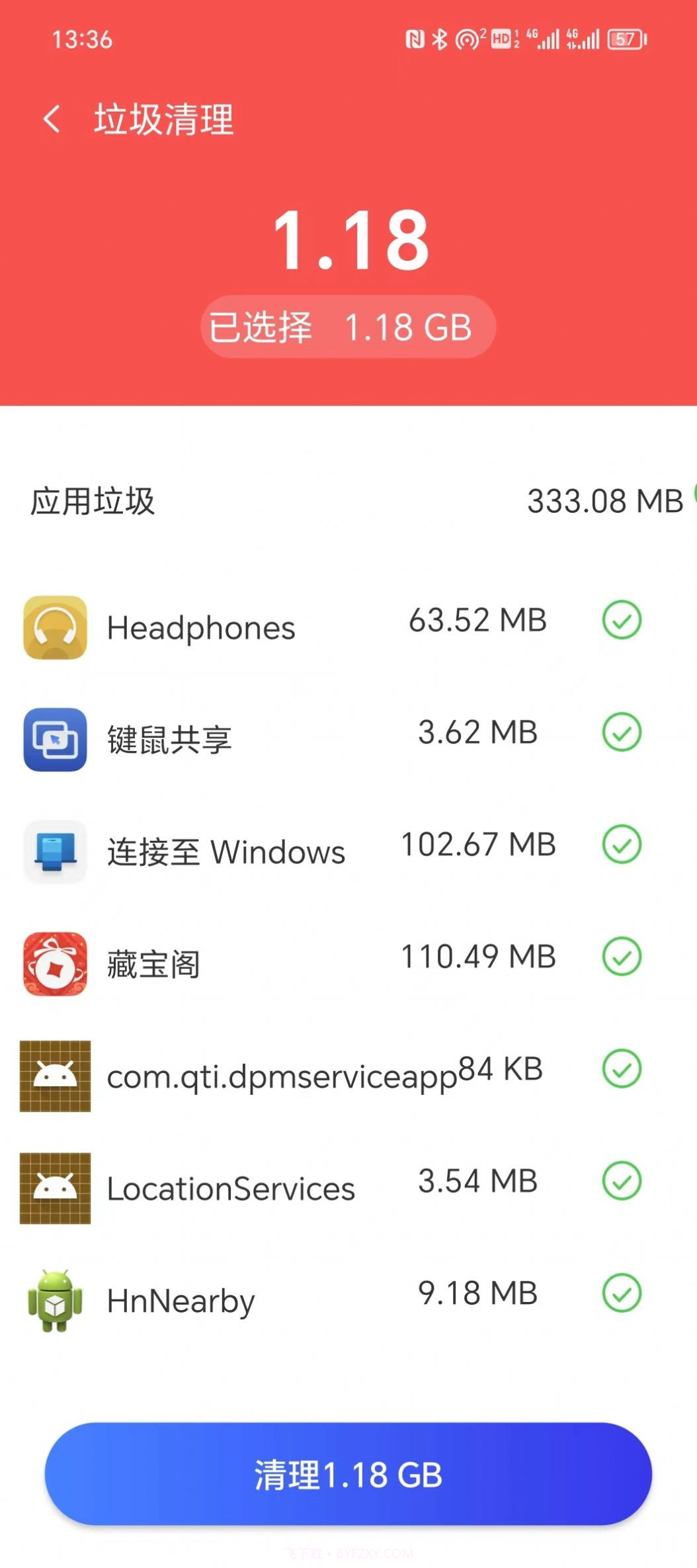
Task: Tap the 垃圾清理 title bar
Action: coord(161,120)
